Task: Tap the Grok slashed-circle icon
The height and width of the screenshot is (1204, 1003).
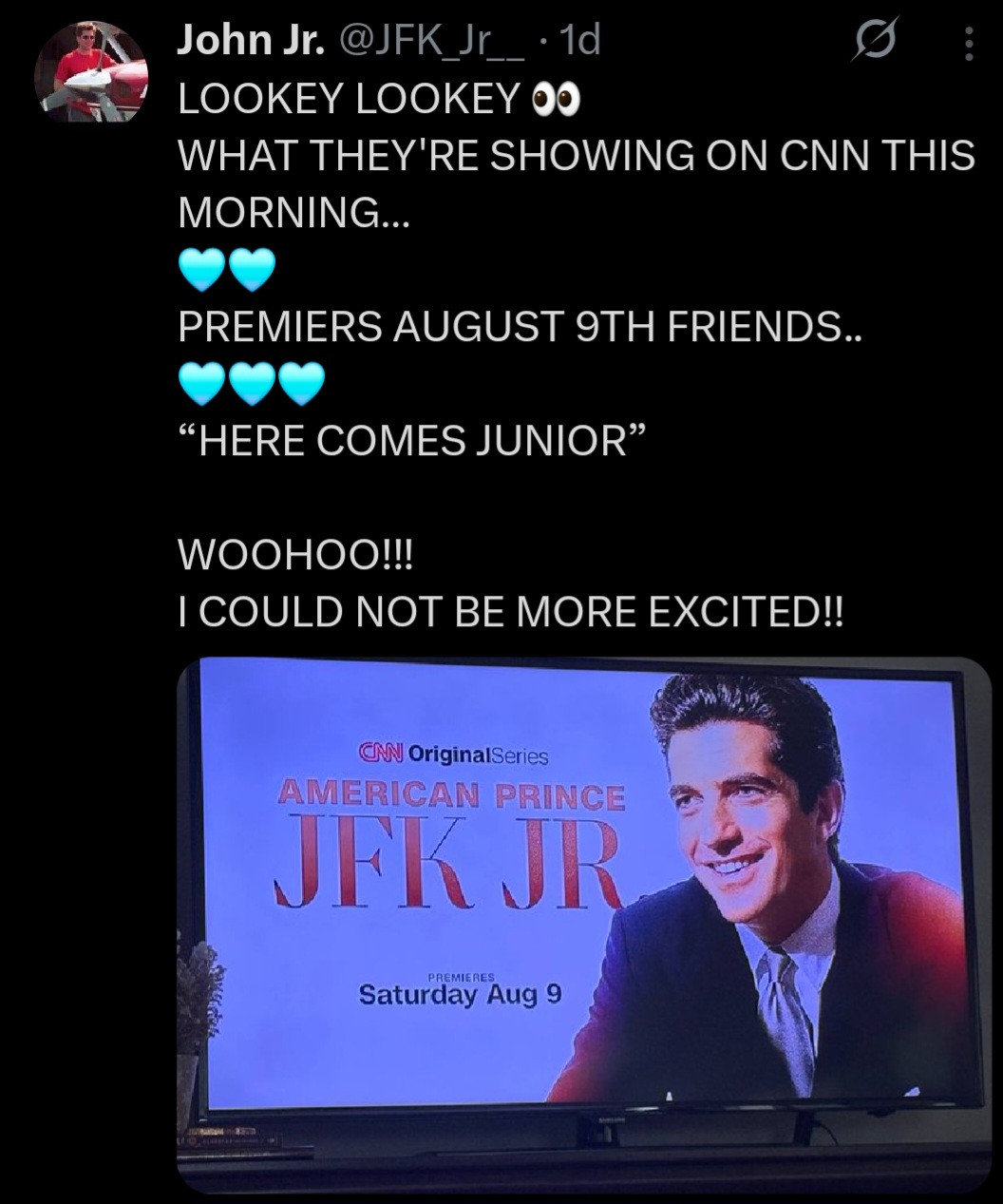Action: click(x=870, y=43)
